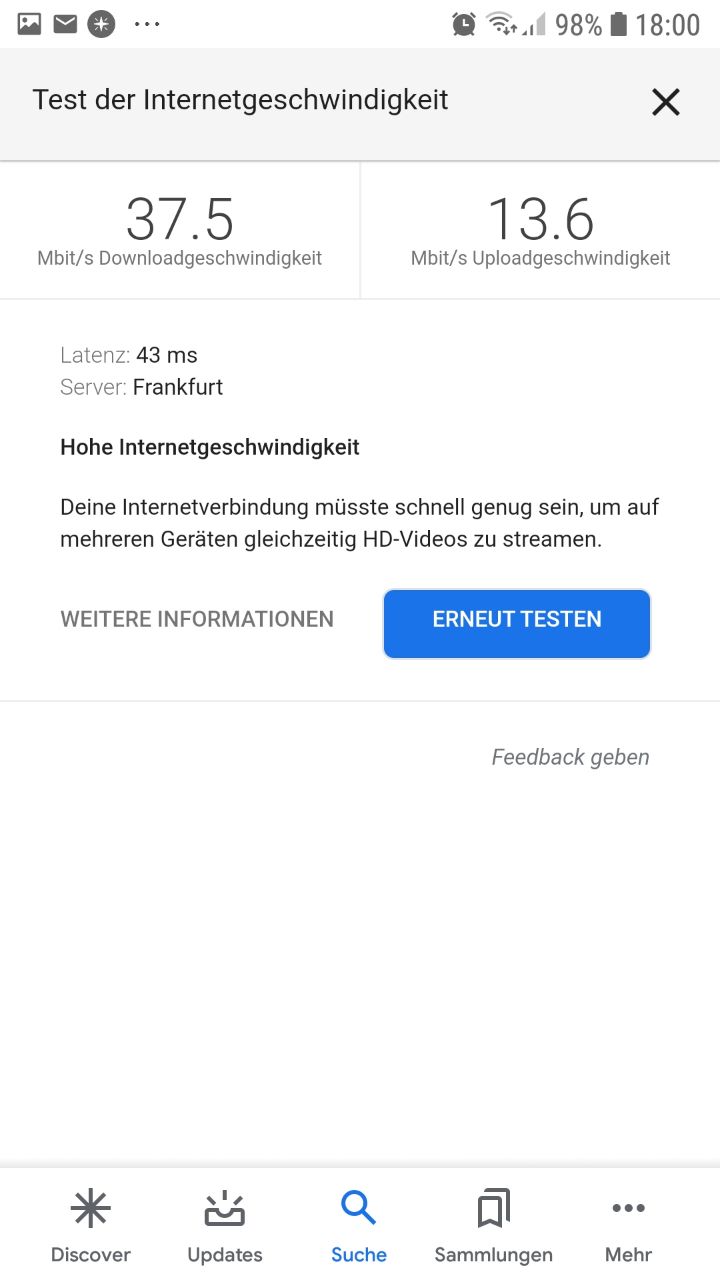Switch to the Discover tab
720x1280 pixels.
click(91, 1226)
